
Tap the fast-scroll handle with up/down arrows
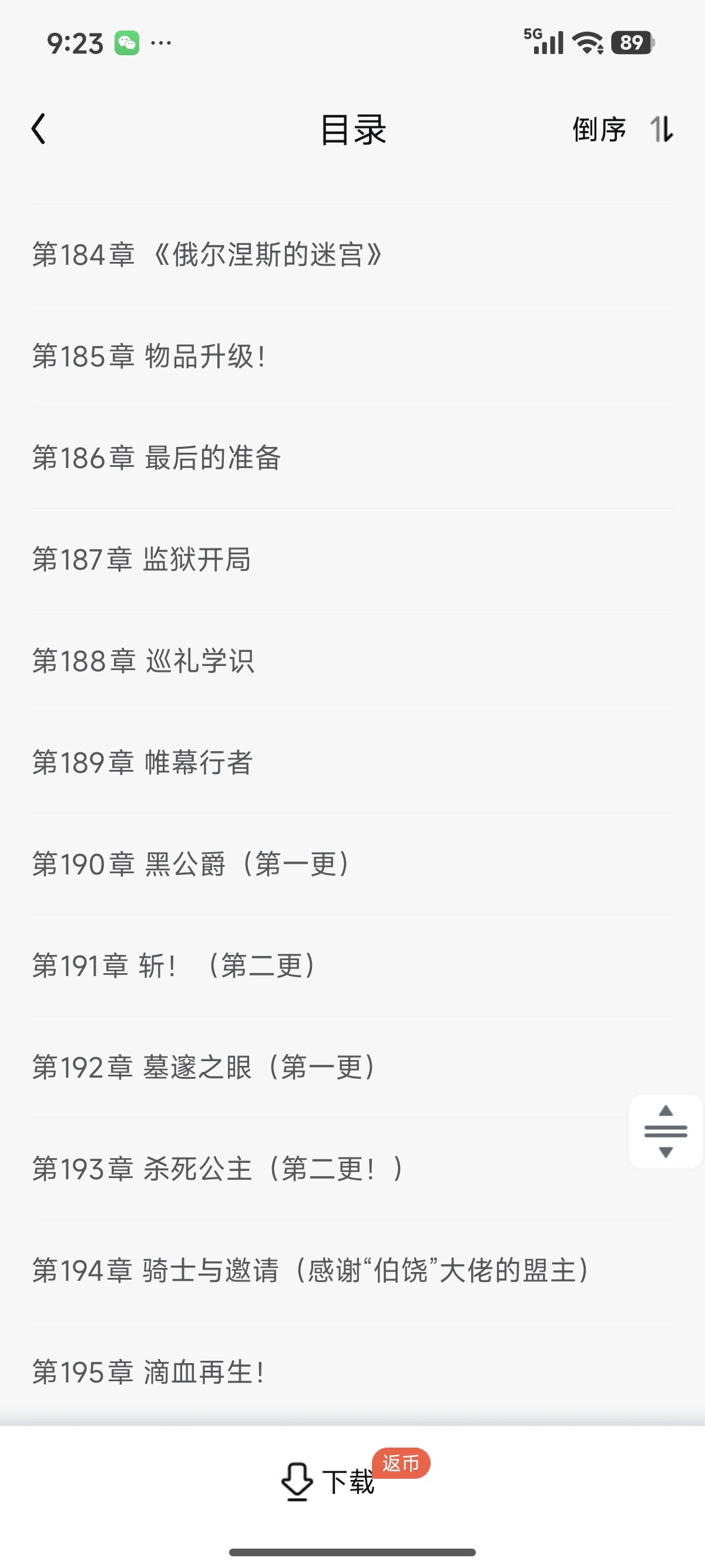(x=666, y=1131)
